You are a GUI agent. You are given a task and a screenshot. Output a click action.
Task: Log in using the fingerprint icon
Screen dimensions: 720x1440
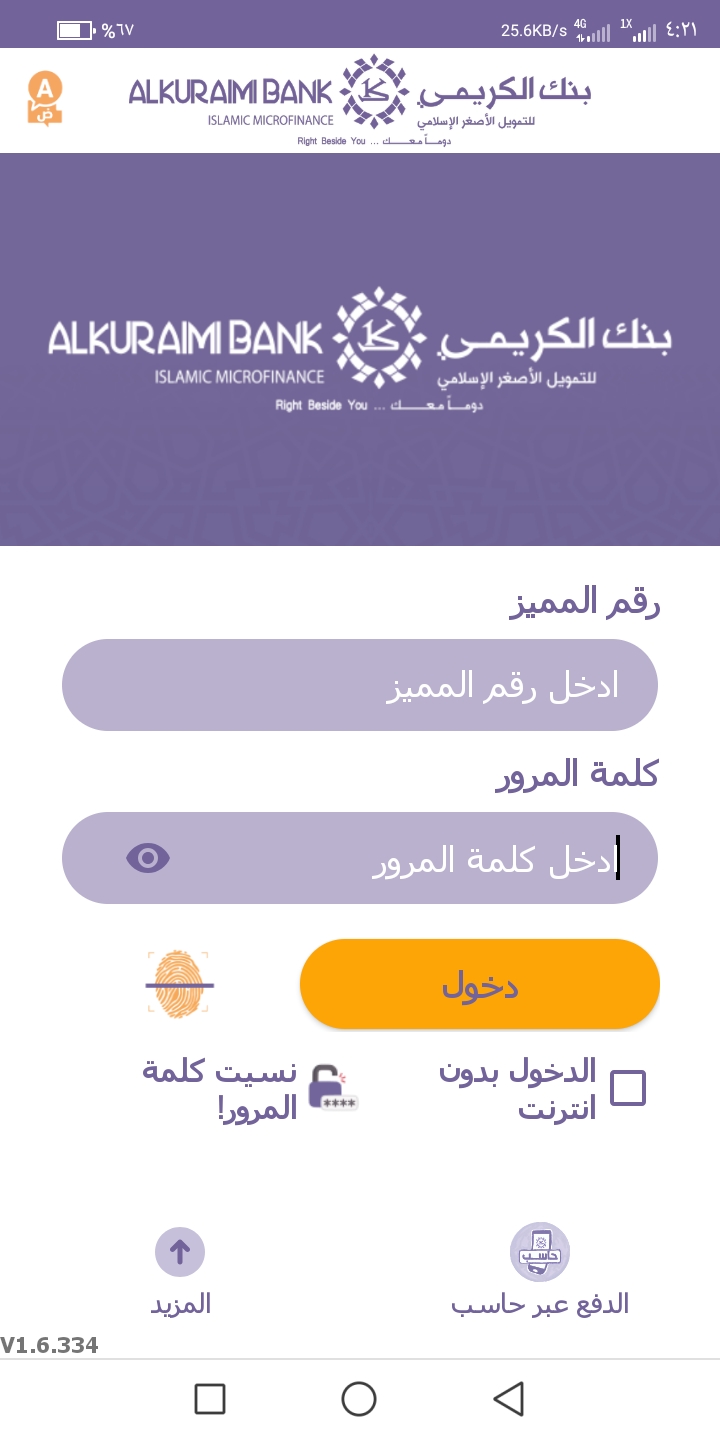179,984
